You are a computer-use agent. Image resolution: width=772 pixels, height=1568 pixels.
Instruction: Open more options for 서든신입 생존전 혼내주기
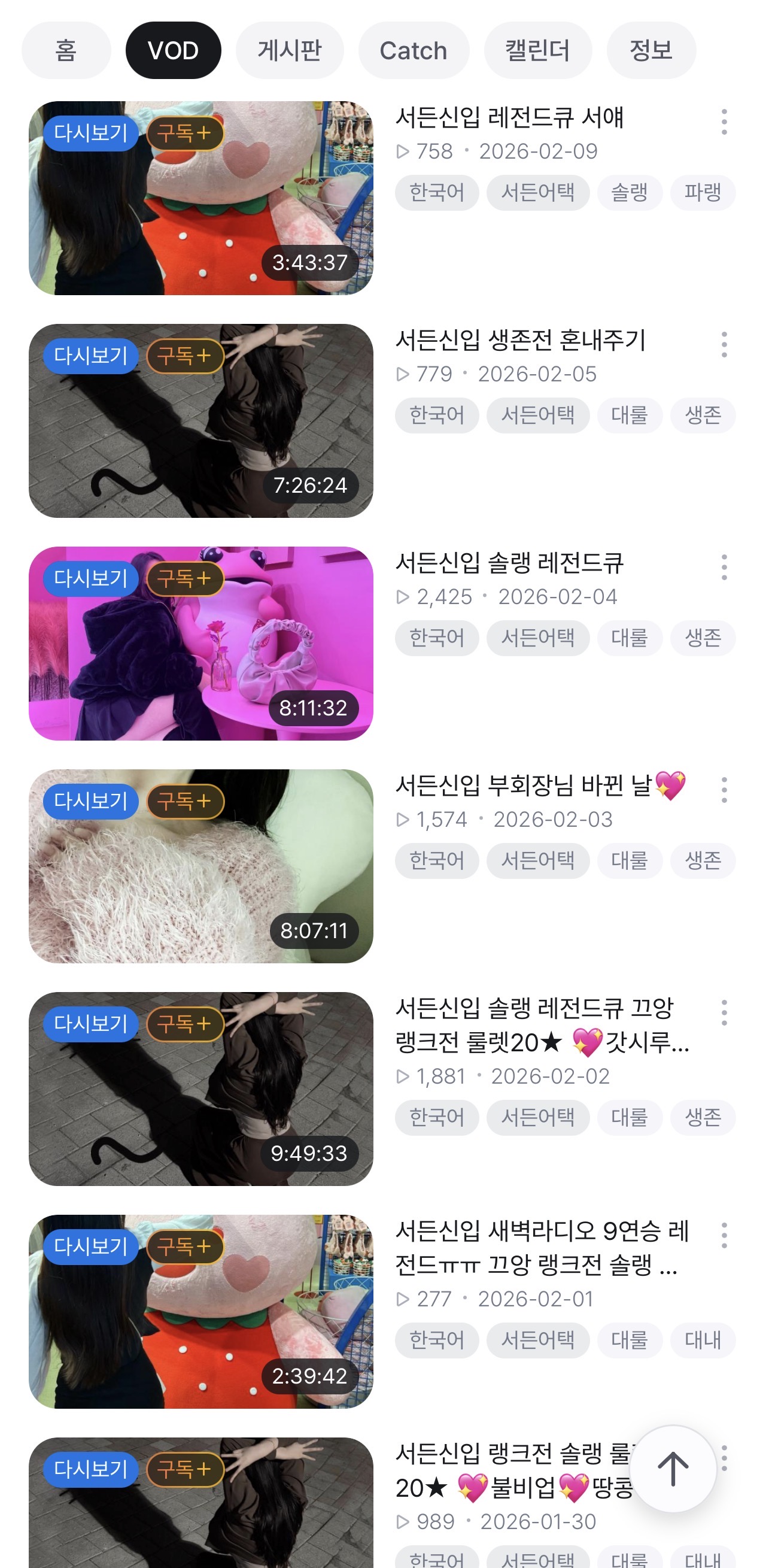tap(724, 344)
